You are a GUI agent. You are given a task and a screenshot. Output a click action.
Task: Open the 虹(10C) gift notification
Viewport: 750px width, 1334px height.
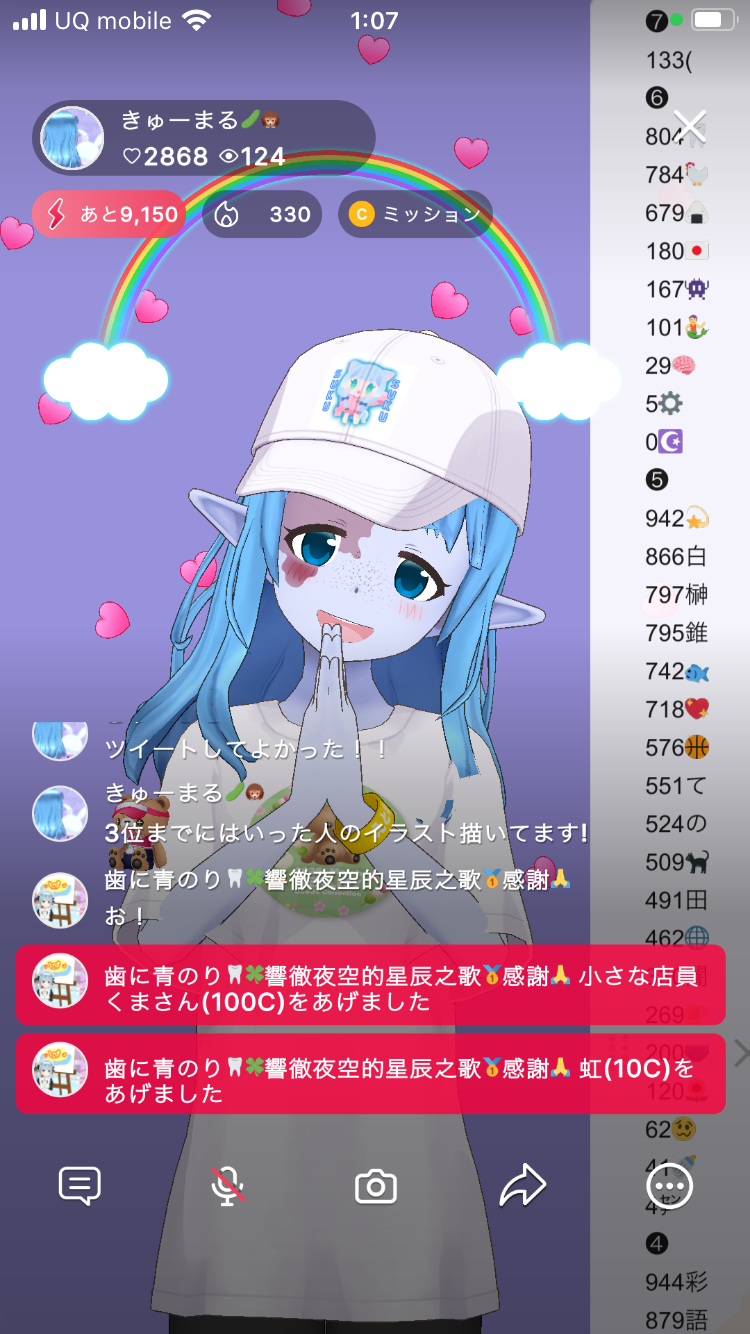tap(370, 1073)
